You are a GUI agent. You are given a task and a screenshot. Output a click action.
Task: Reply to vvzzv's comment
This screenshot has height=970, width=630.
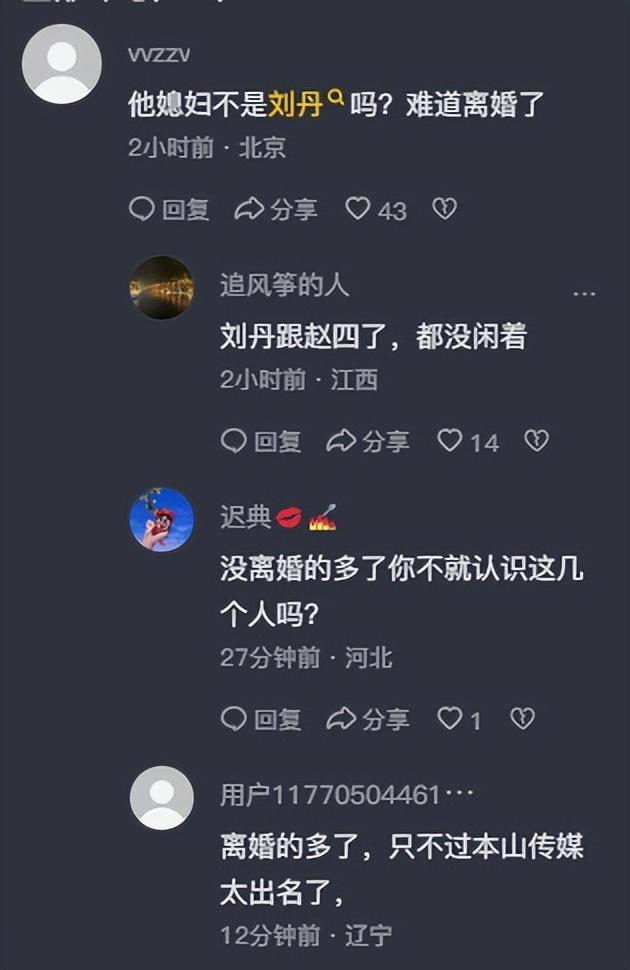tap(170, 209)
